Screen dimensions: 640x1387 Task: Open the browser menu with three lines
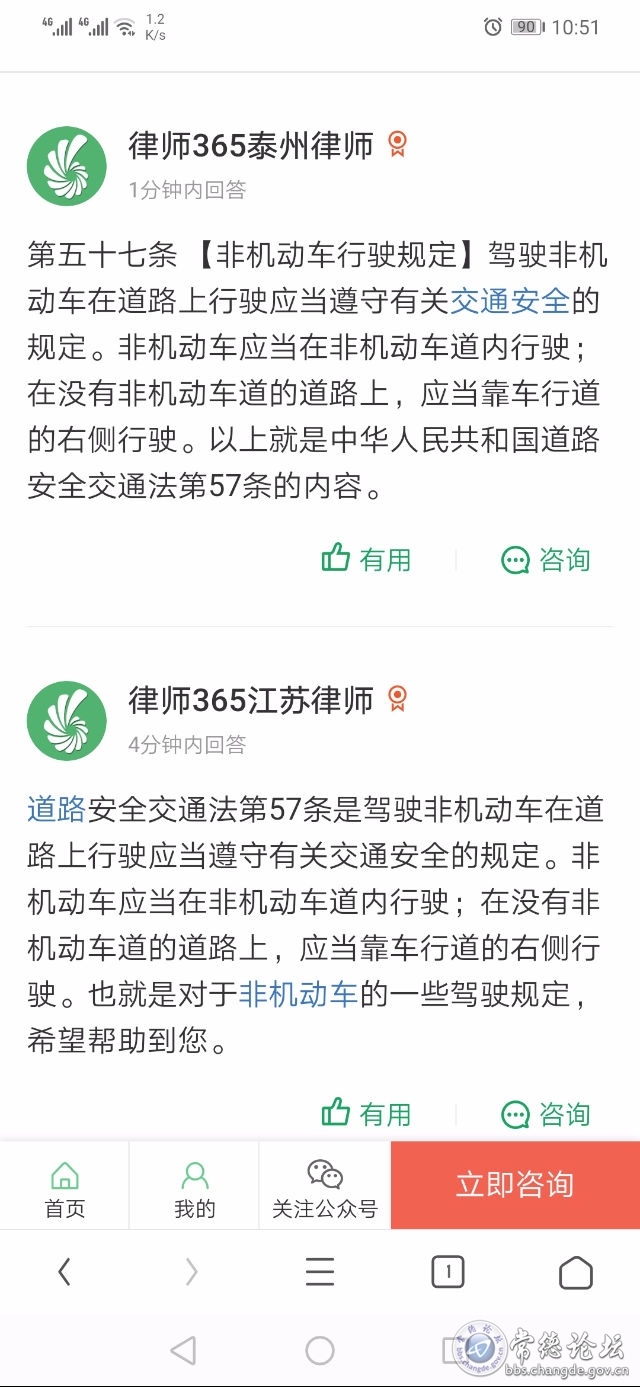coord(320,1272)
